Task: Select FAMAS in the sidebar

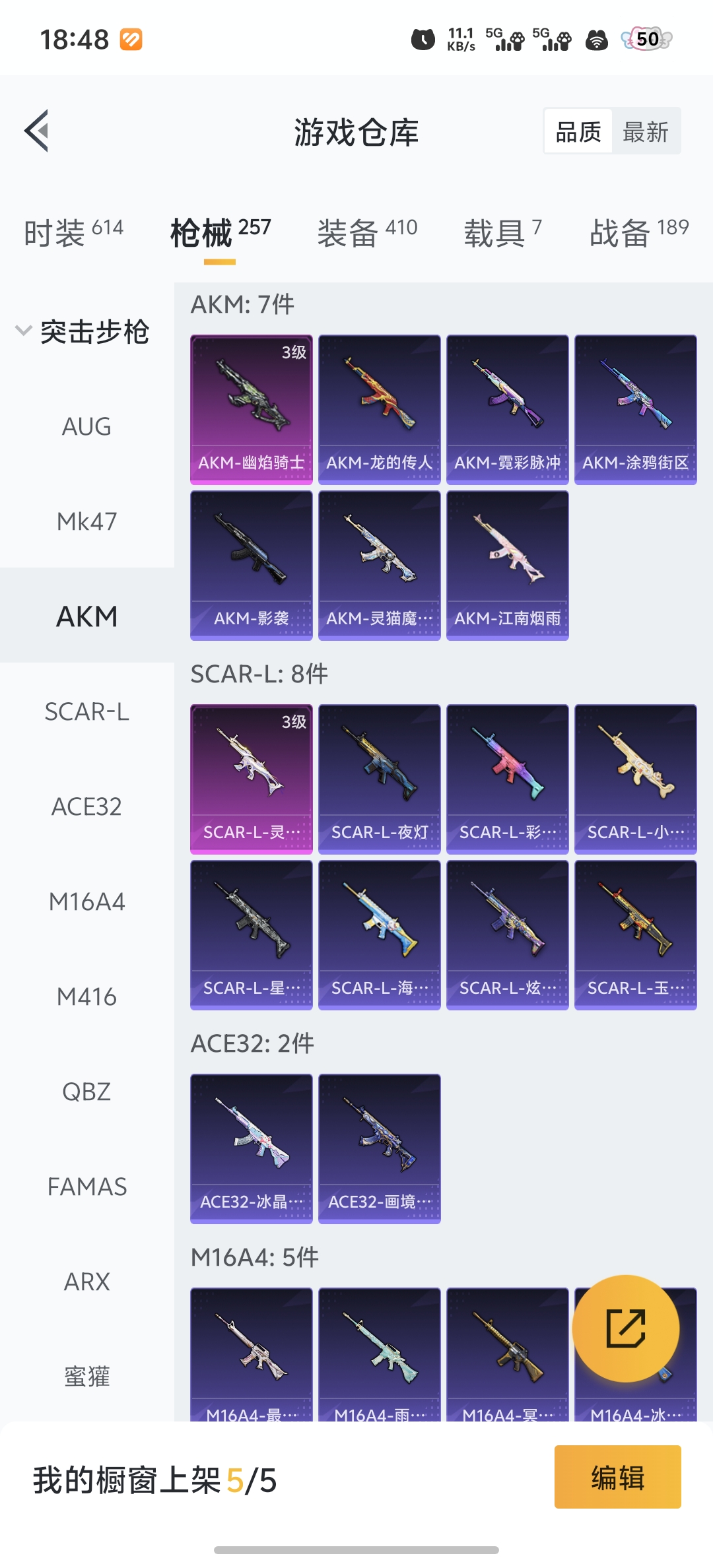Action: click(86, 1187)
